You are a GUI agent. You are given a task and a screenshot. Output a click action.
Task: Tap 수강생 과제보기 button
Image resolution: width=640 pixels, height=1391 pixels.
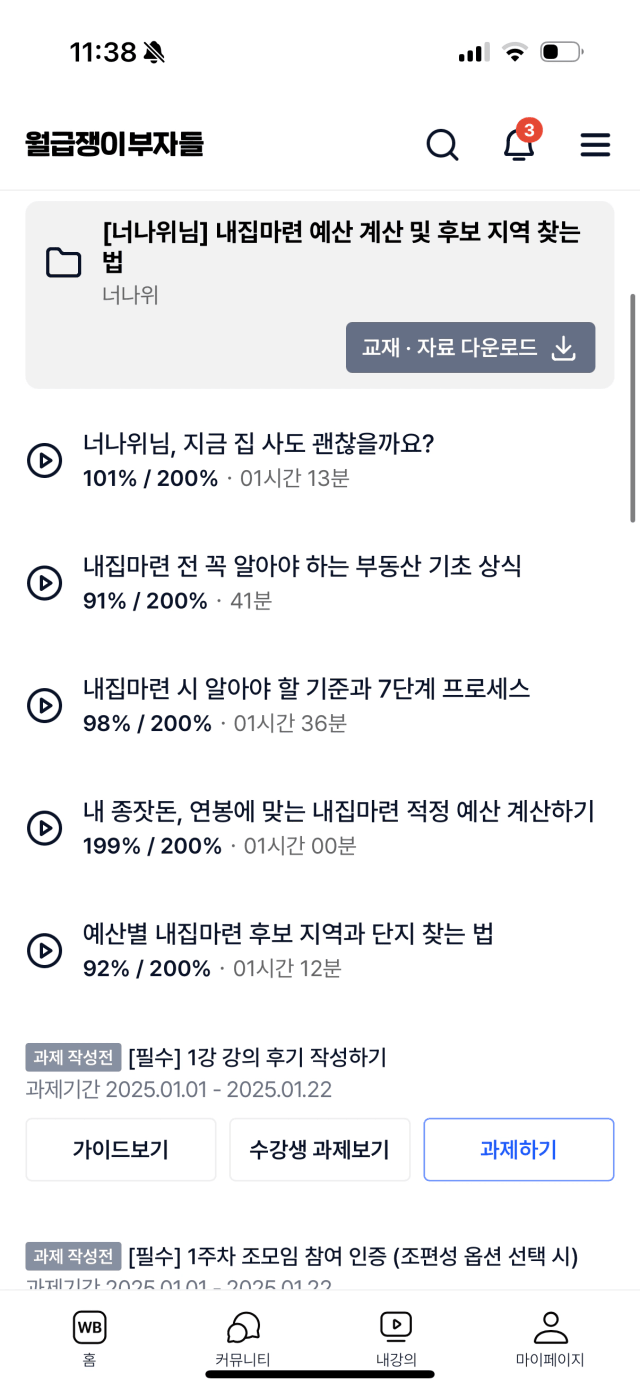point(319,1150)
